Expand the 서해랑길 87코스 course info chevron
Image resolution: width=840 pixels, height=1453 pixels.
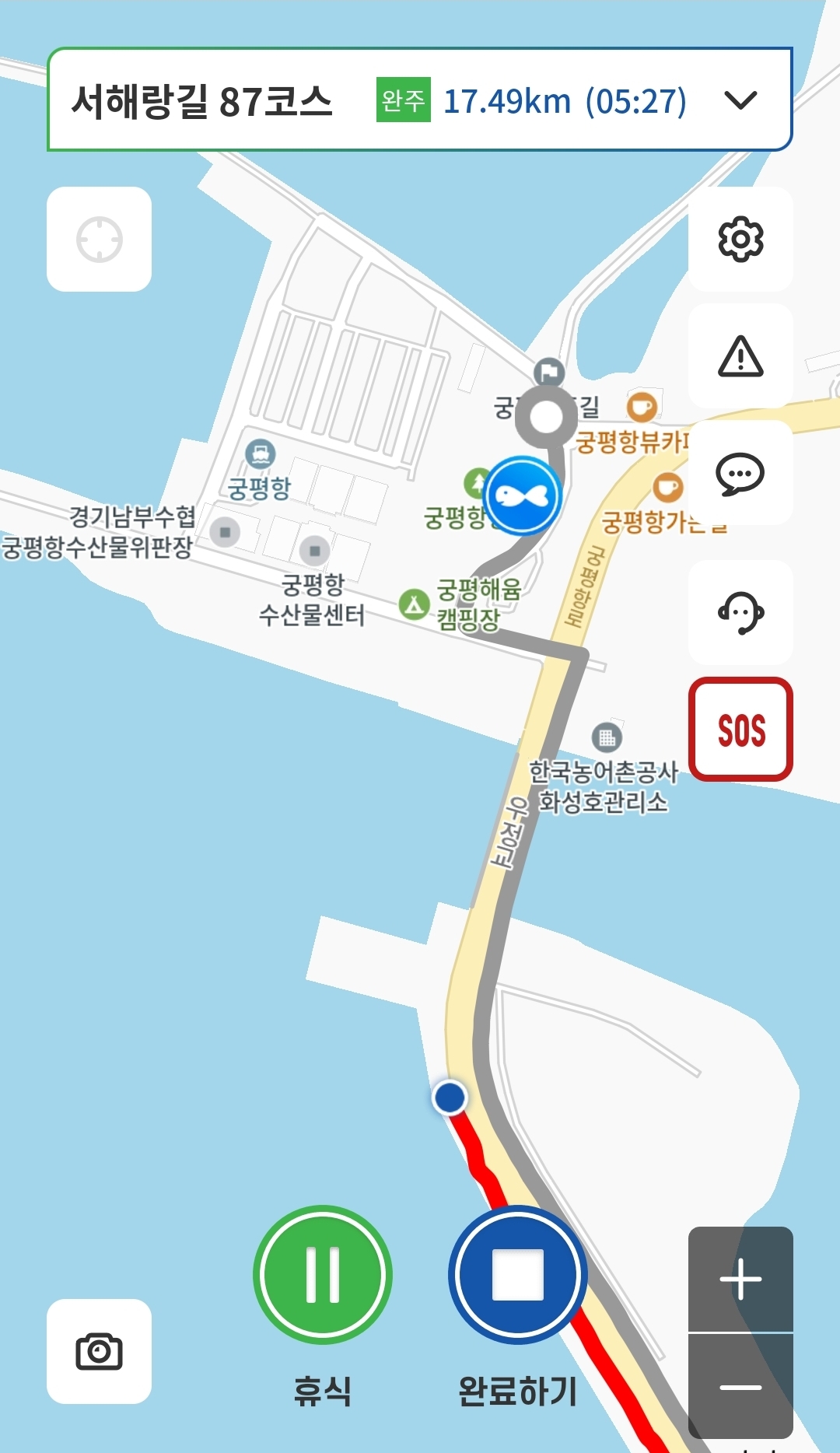coord(740,100)
